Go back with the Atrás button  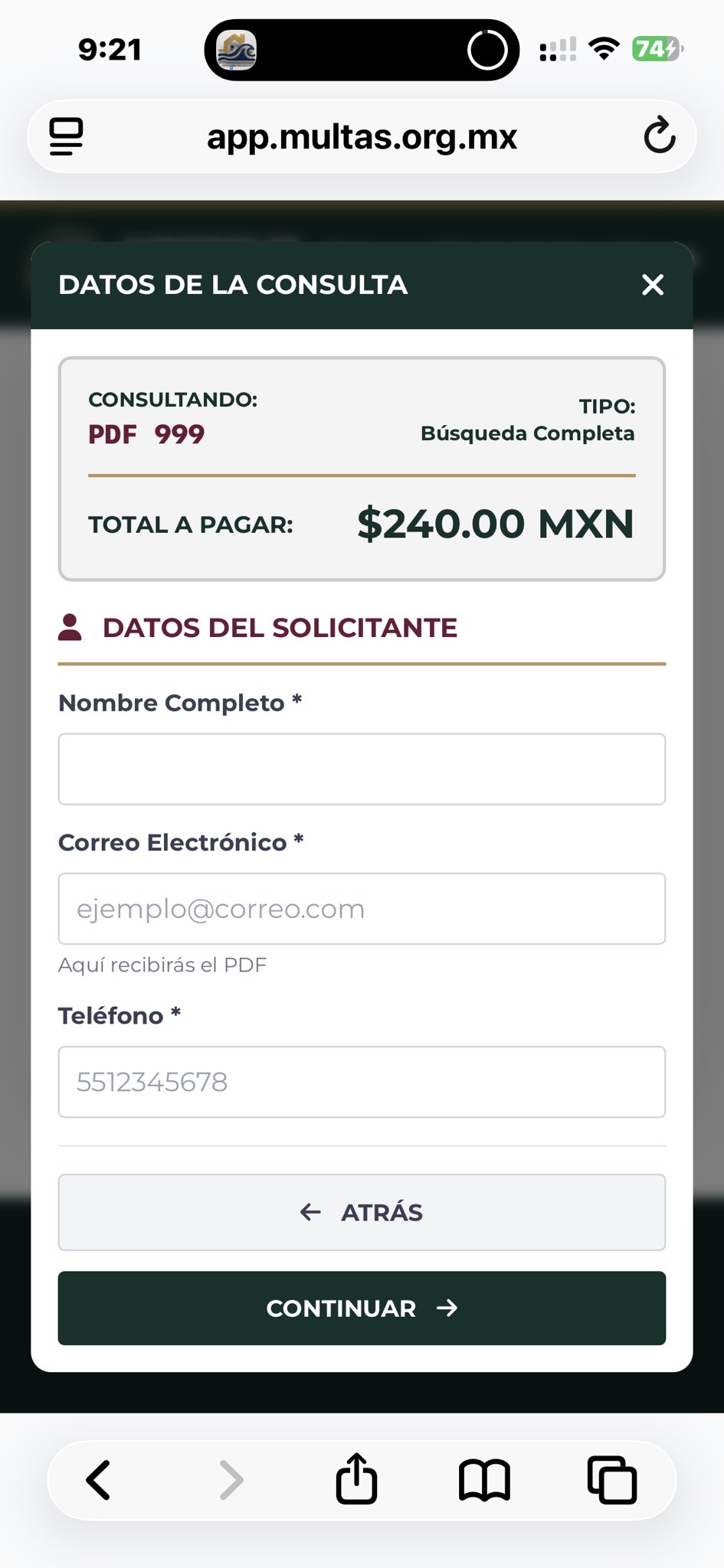click(x=362, y=1212)
